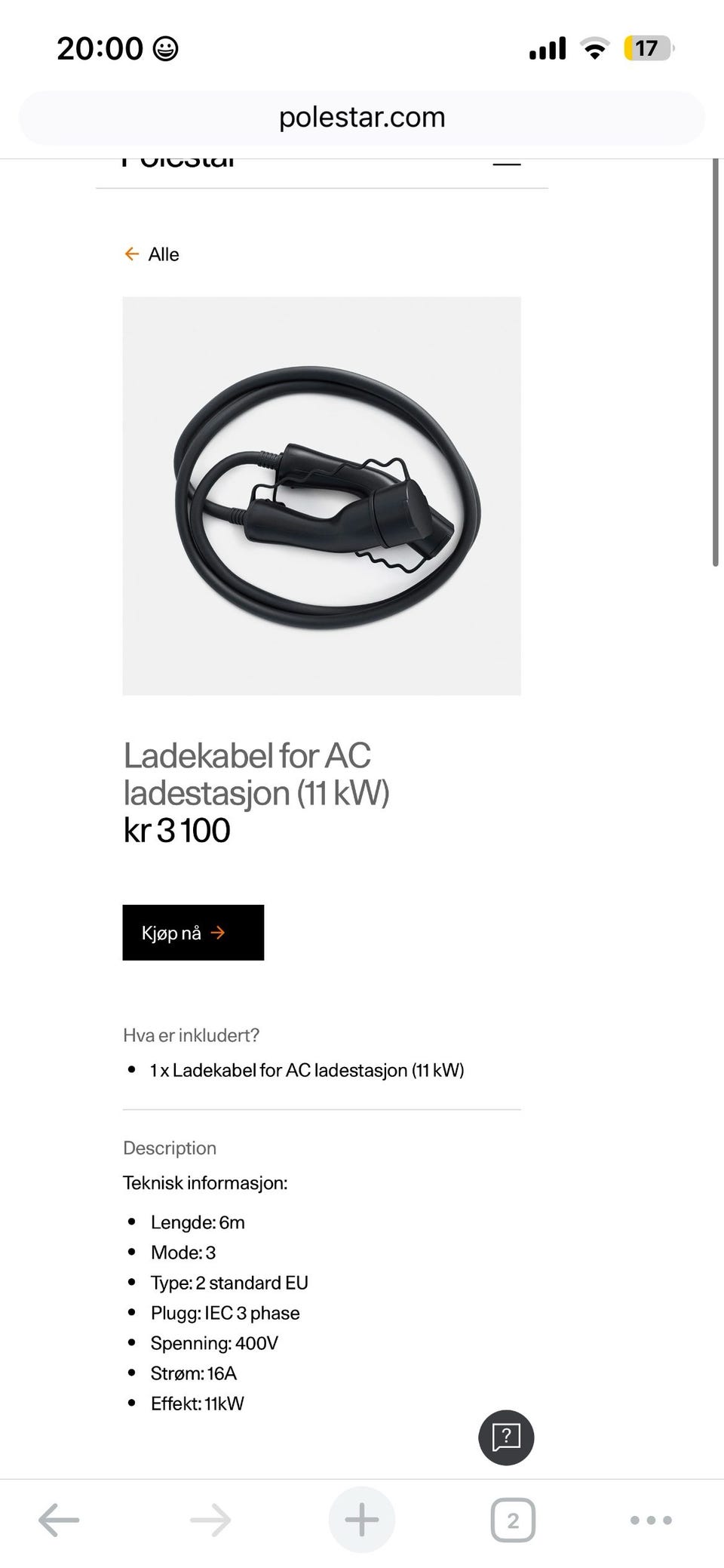Screen dimensions: 724x1568
Task: Navigate back using the browser back arrow
Action: (x=58, y=1519)
